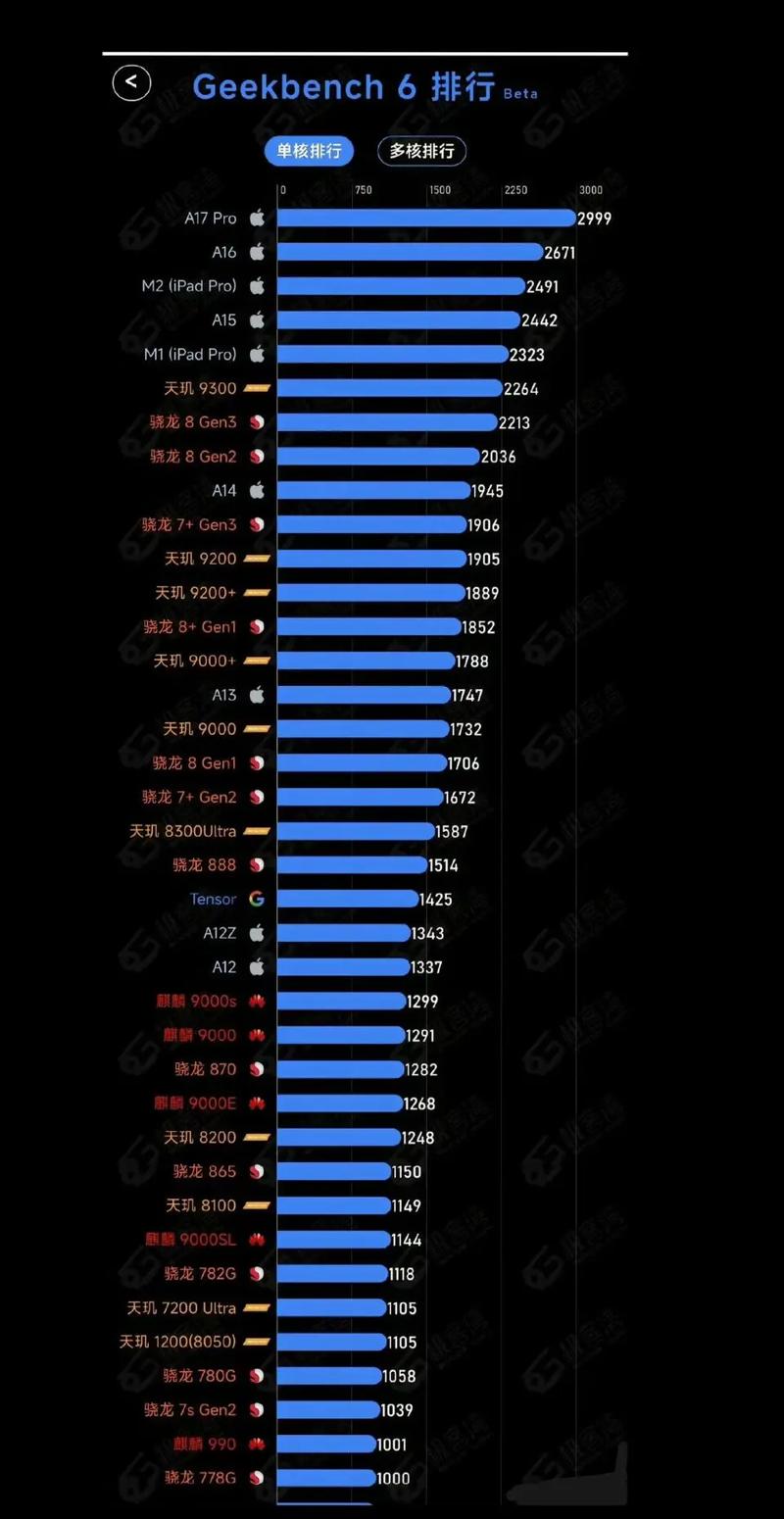Click the A17 Pro label

(209, 218)
